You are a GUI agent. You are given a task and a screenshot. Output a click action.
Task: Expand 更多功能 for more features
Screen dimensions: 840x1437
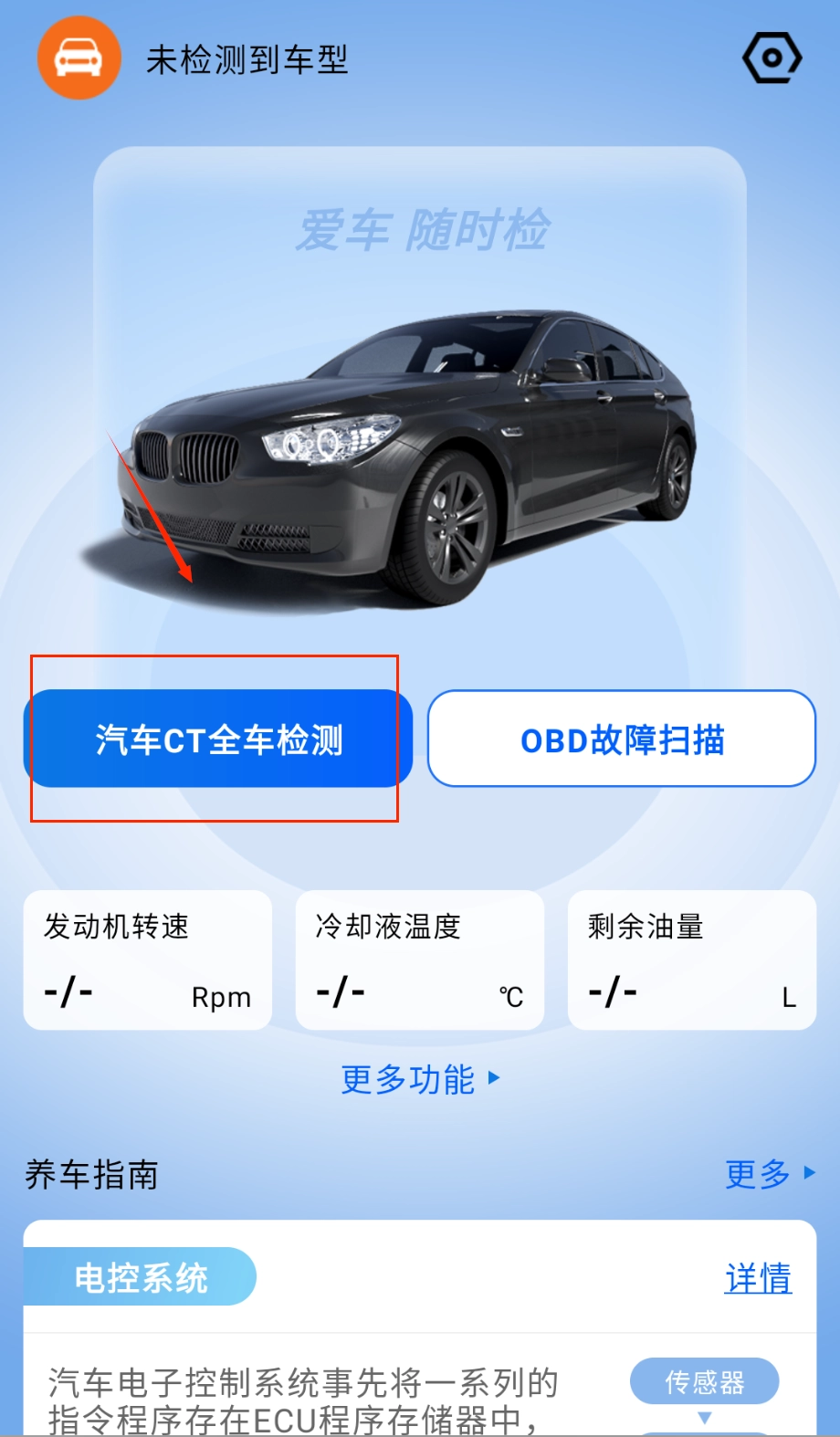tap(420, 1079)
